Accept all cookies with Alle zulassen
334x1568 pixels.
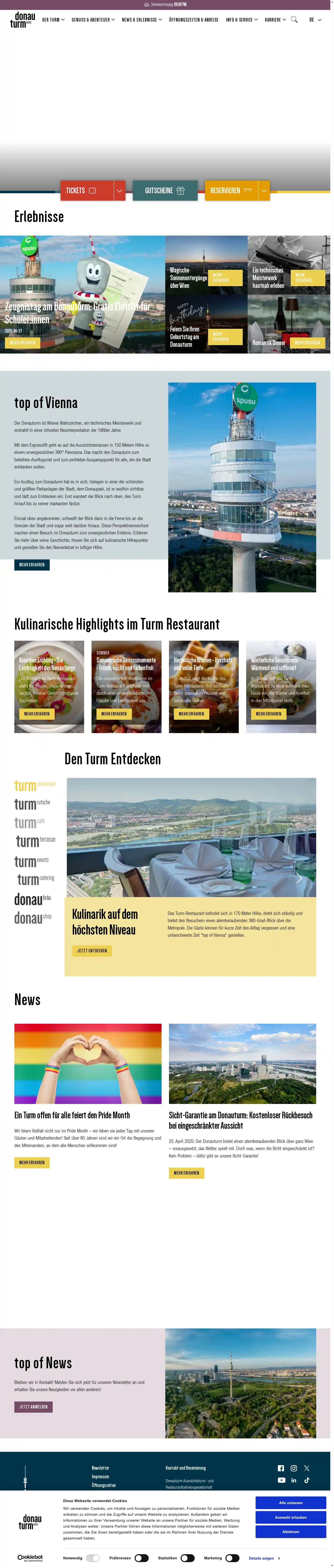pos(290,1502)
